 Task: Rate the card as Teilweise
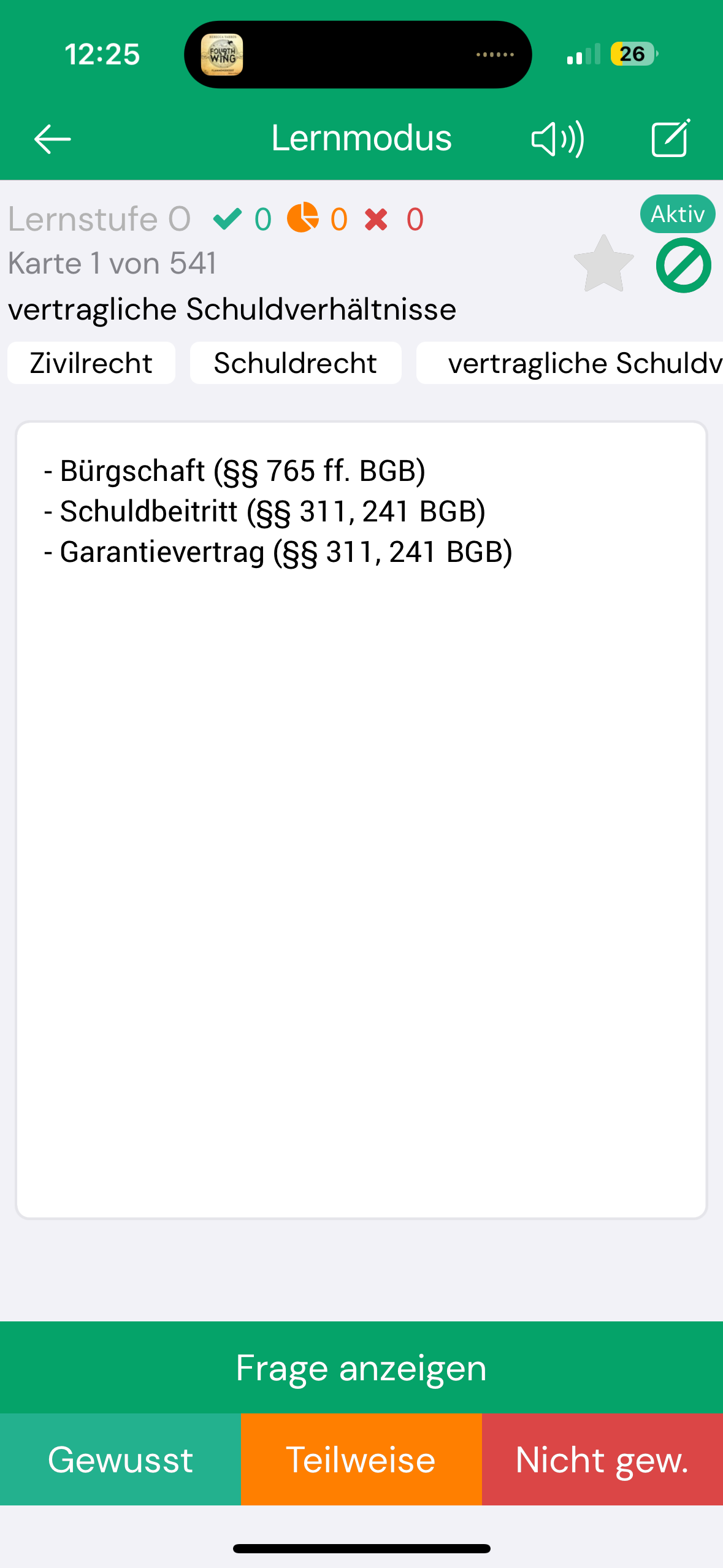[361, 1459]
